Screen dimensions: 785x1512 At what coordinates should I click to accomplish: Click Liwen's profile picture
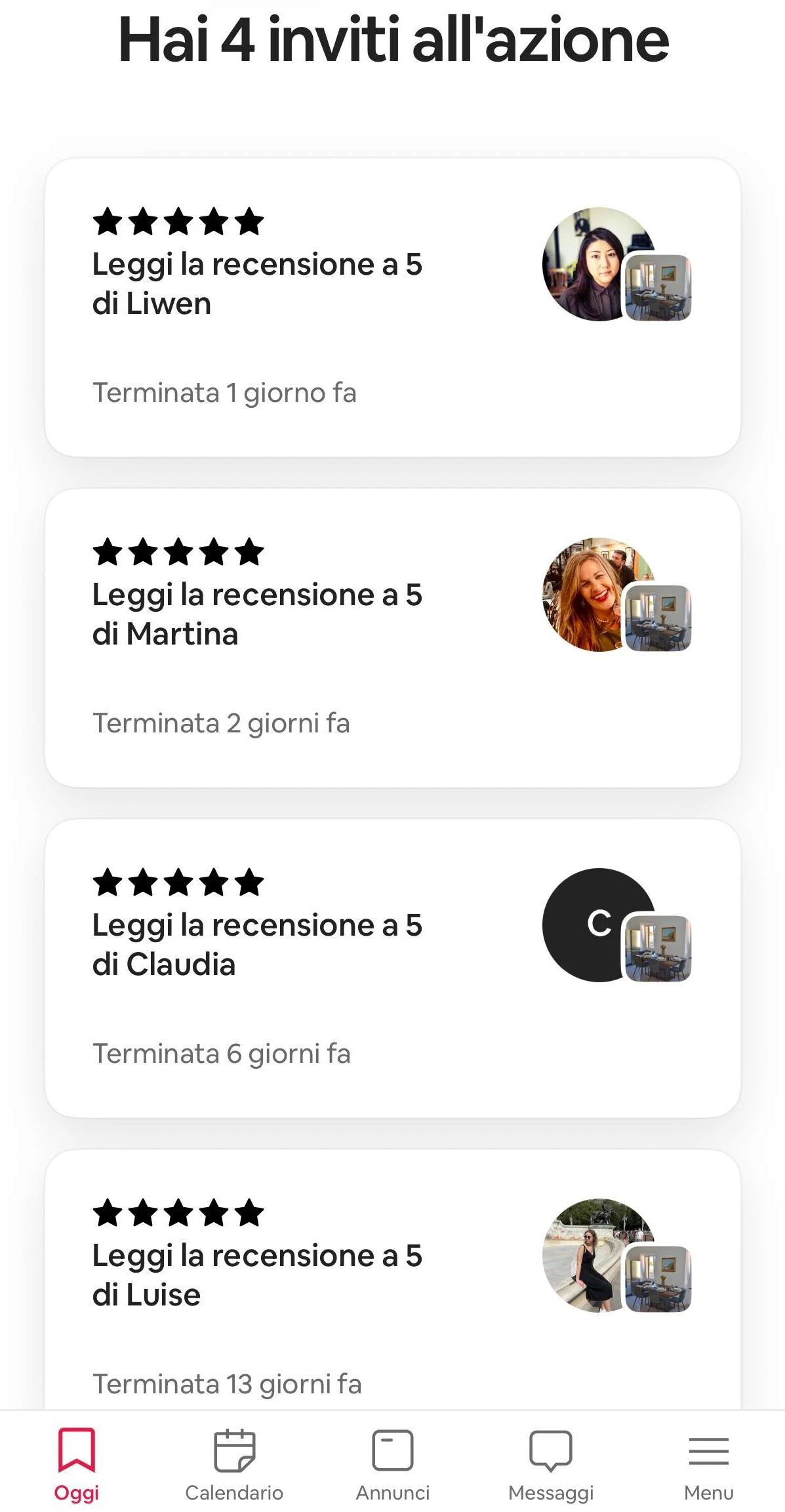coord(592,266)
